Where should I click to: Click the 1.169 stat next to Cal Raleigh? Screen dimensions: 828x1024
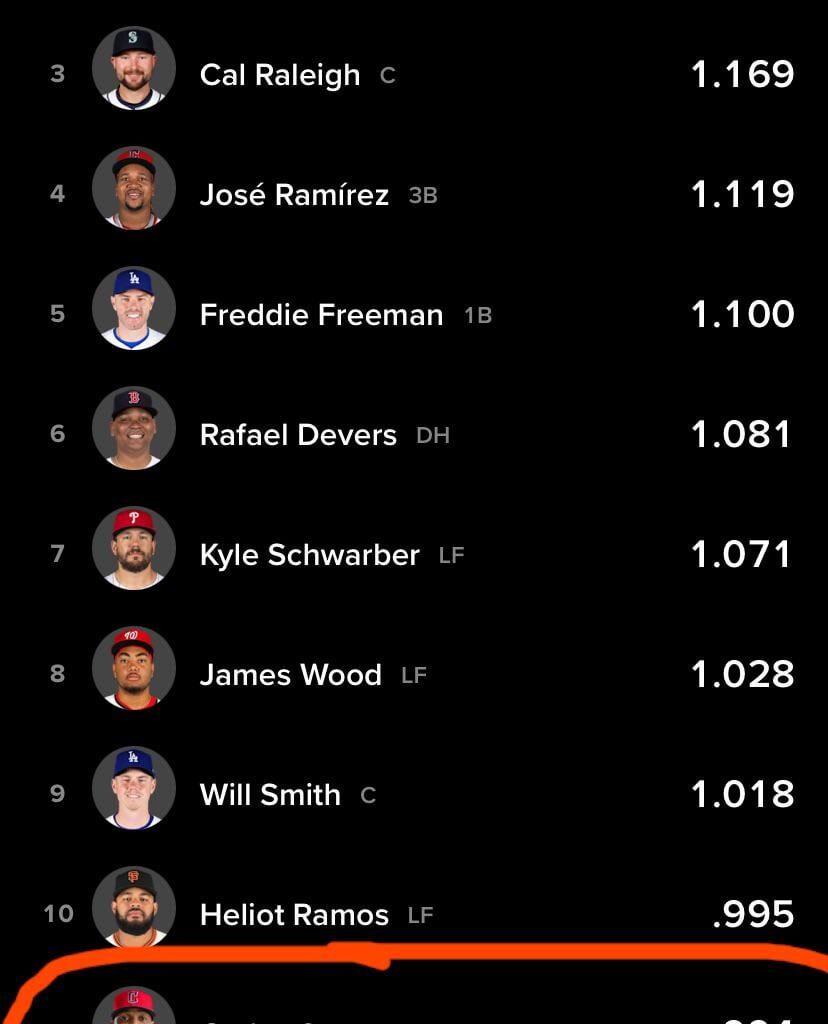(x=743, y=74)
